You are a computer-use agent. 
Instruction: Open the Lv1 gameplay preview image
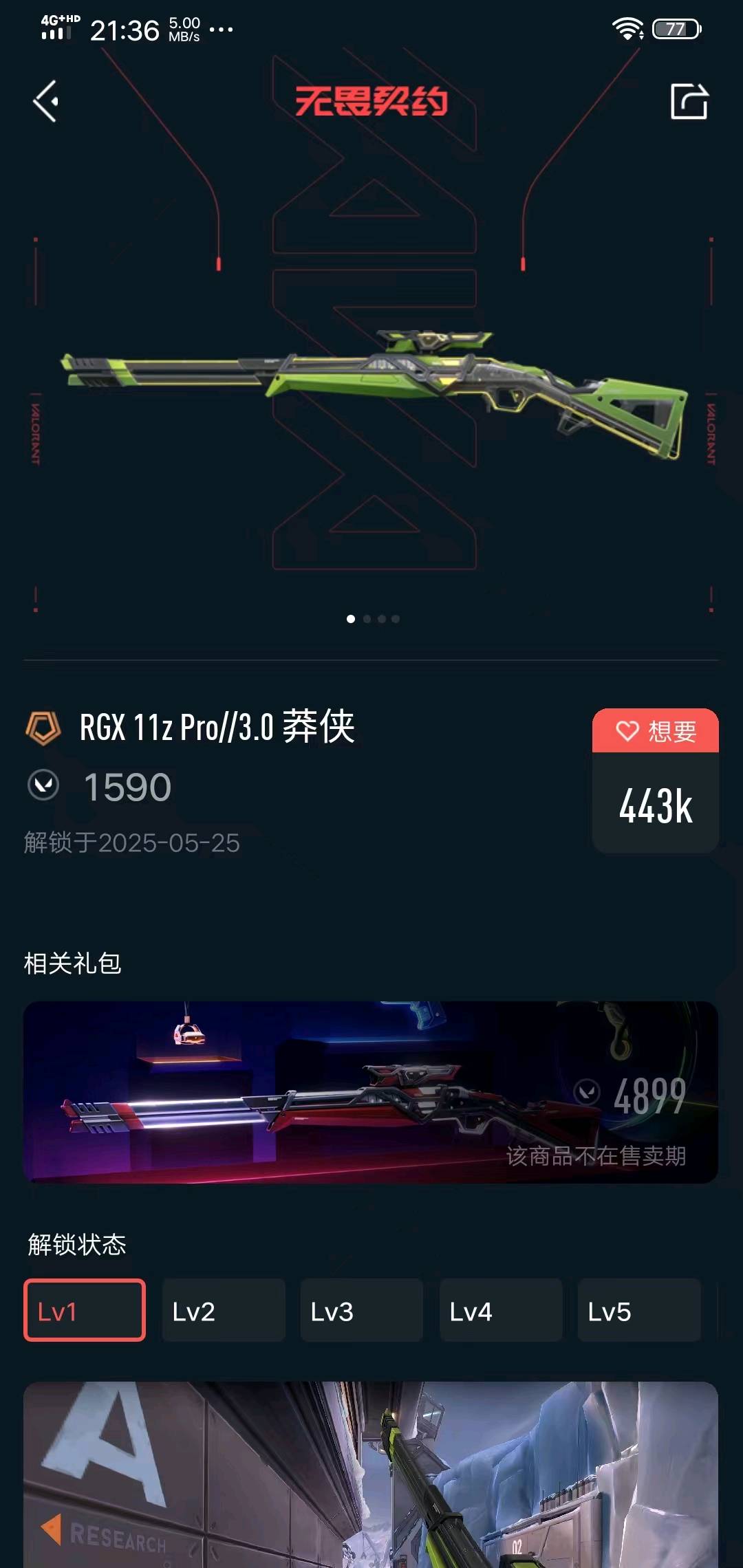[x=371, y=1475]
